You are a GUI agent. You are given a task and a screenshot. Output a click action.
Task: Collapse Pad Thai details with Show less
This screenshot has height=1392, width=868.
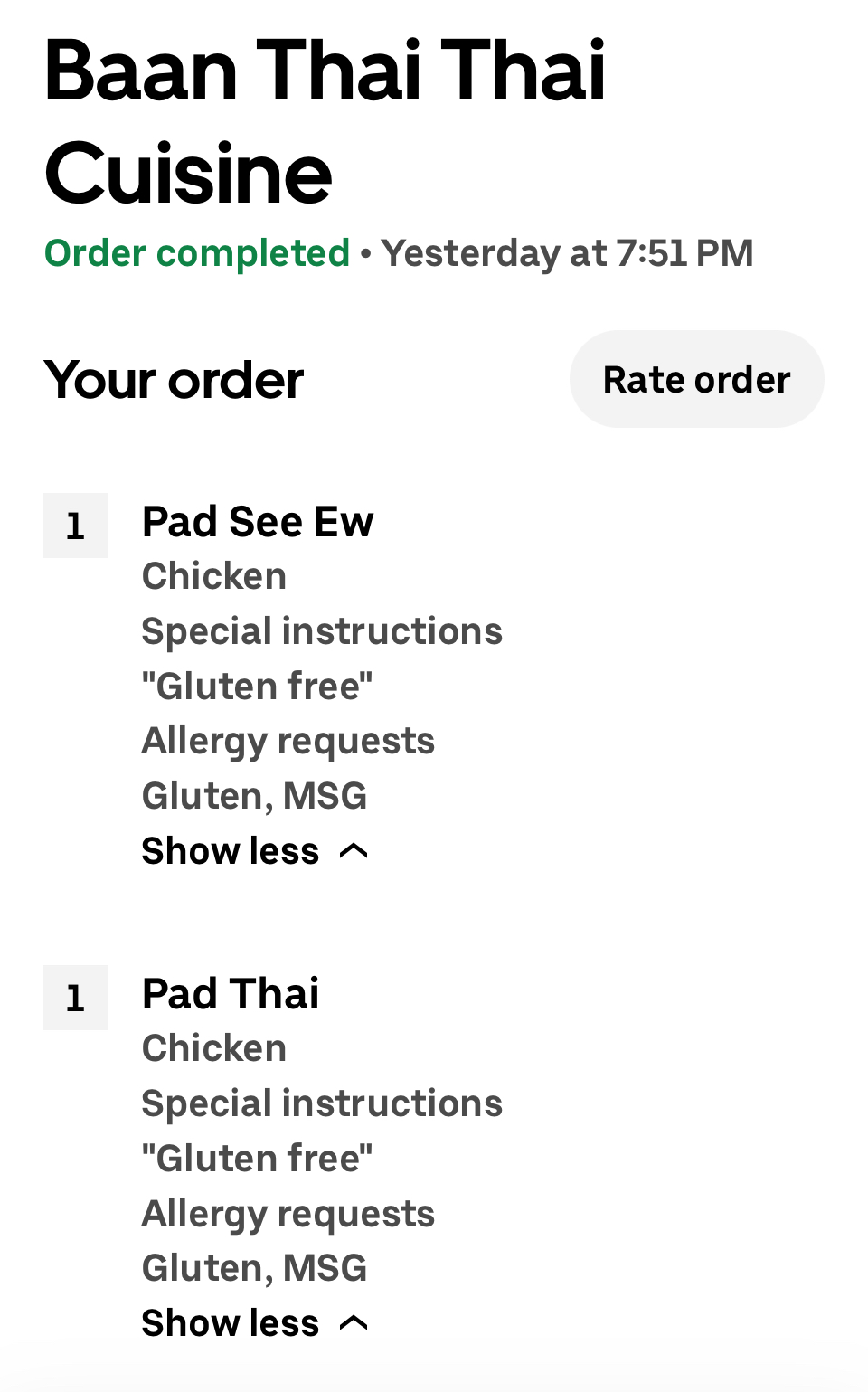tap(254, 1323)
